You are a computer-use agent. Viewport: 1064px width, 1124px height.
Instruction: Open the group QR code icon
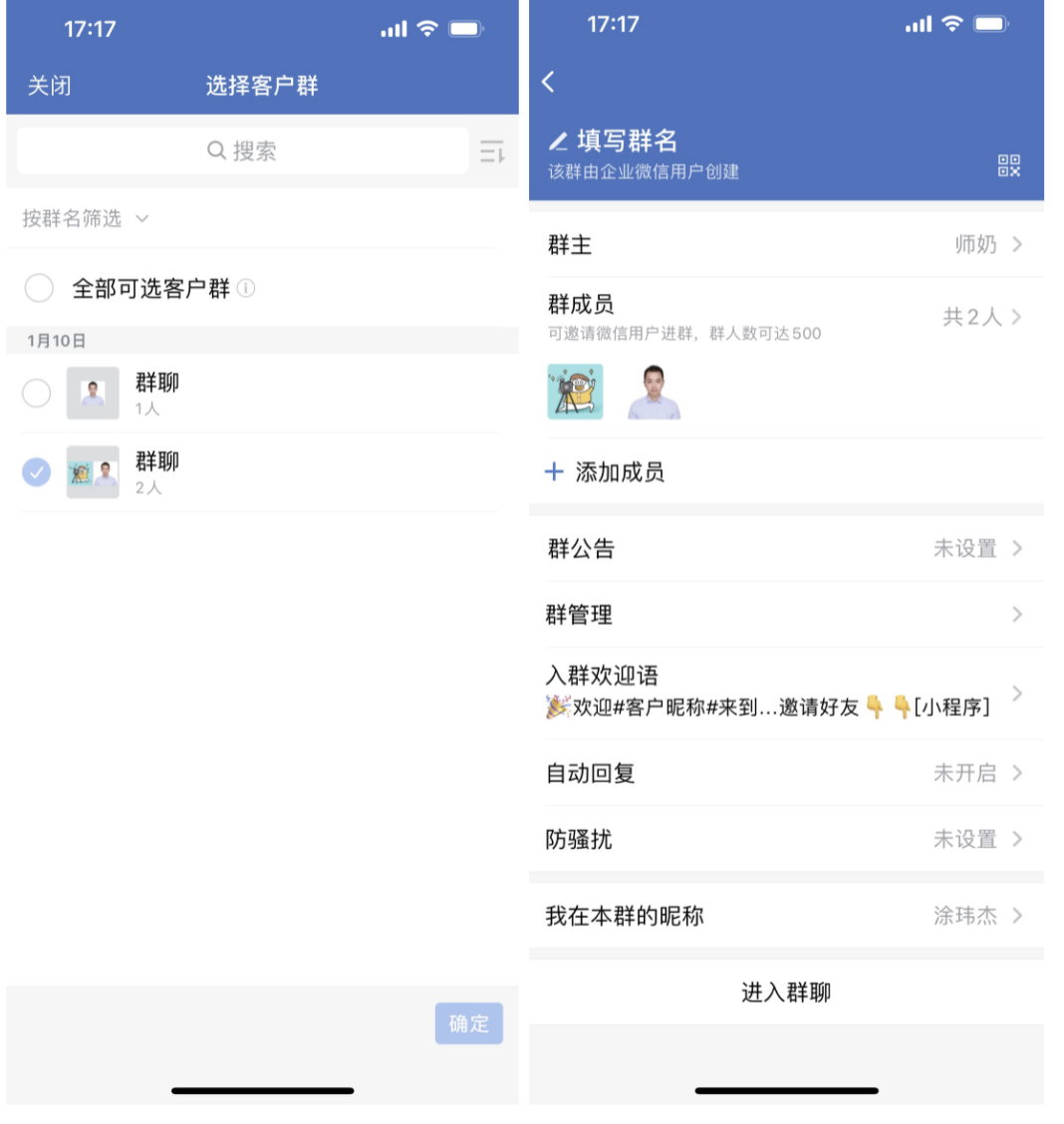pyautogui.click(x=1008, y=166)
